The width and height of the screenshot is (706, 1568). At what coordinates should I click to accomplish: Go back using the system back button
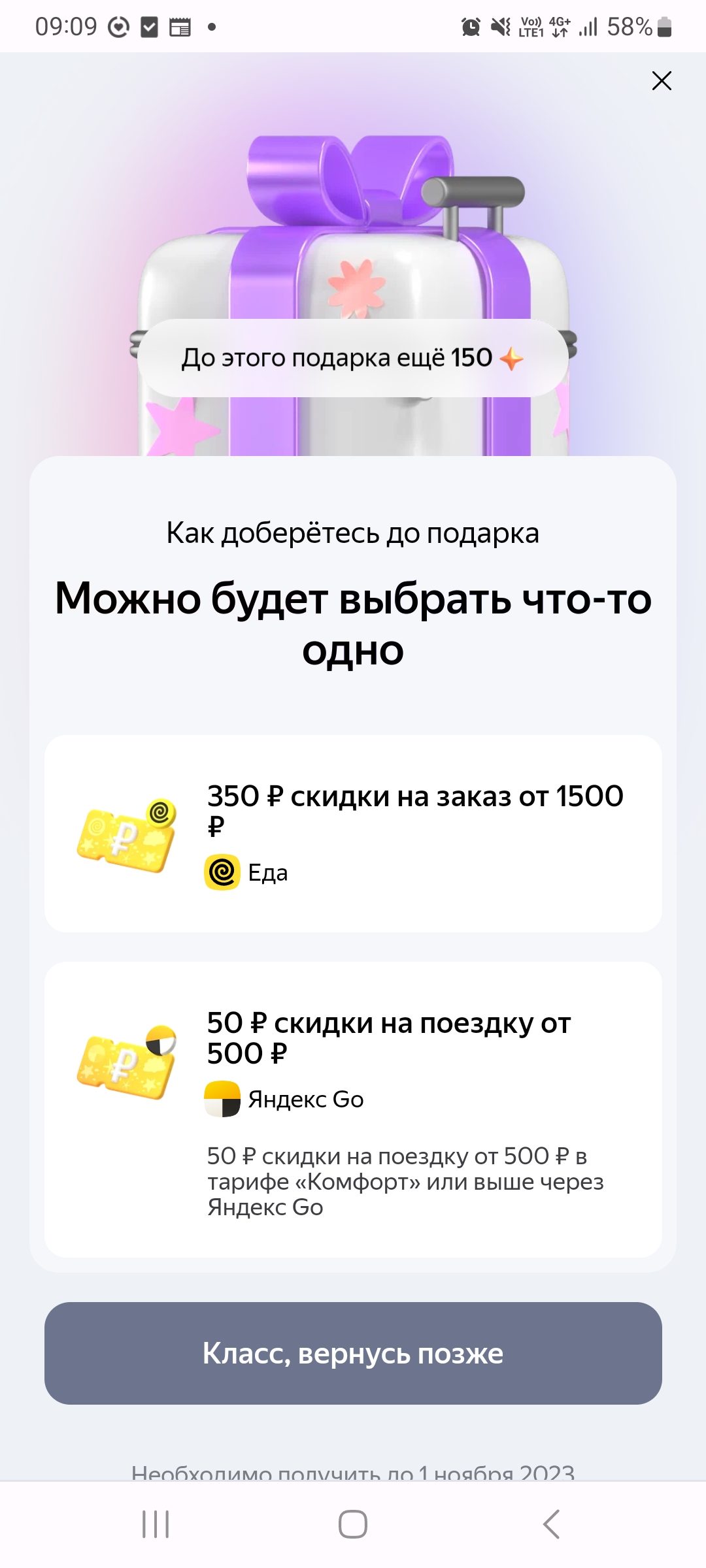pyautogui.click(x=551, y=1524)
